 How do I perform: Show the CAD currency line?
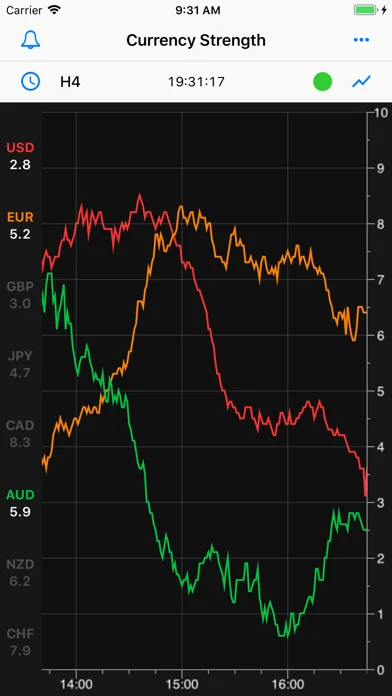click(20, 434)
